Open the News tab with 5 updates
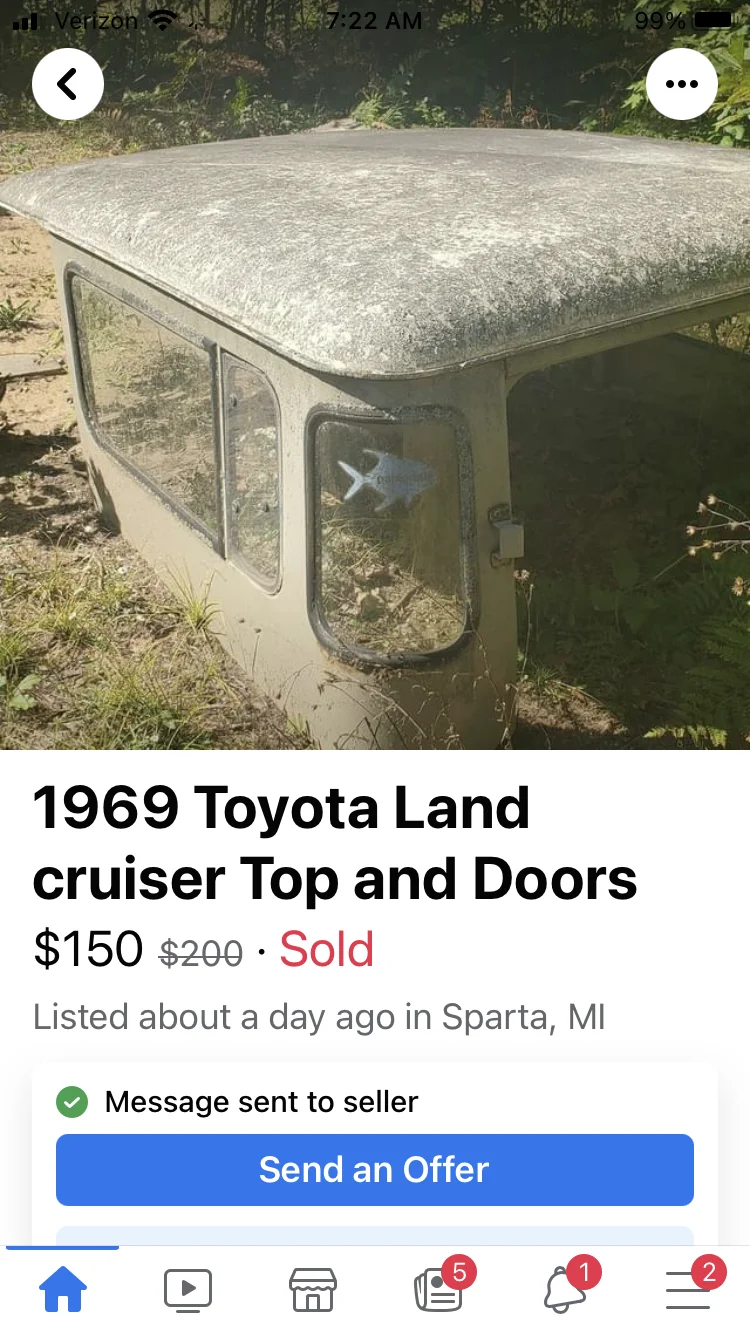This screenshot has height=1334, width=750. (438, 1290)
